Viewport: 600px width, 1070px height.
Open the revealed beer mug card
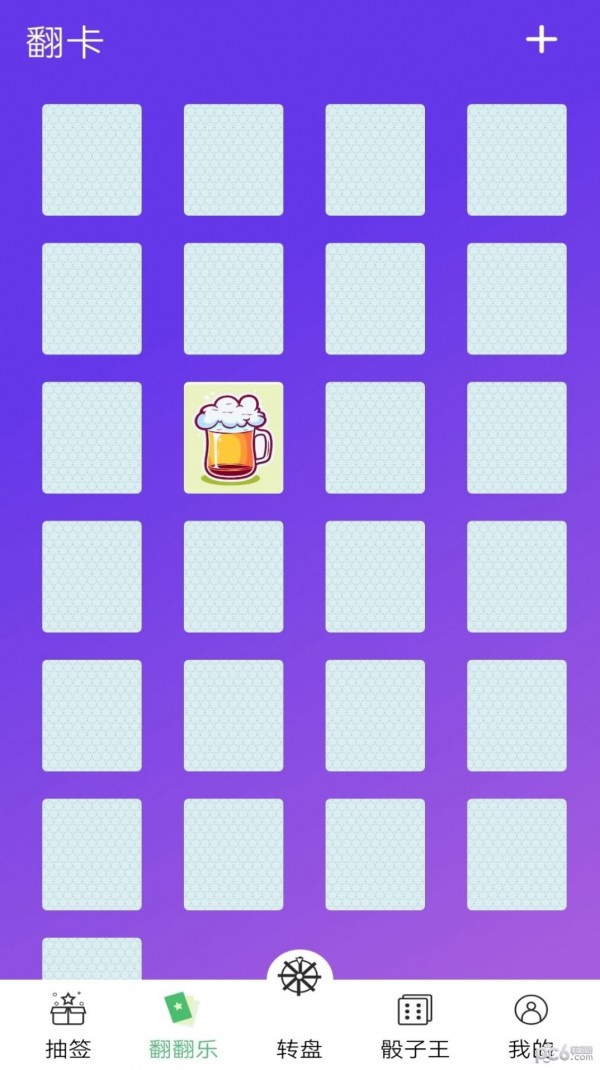point(233,438)
